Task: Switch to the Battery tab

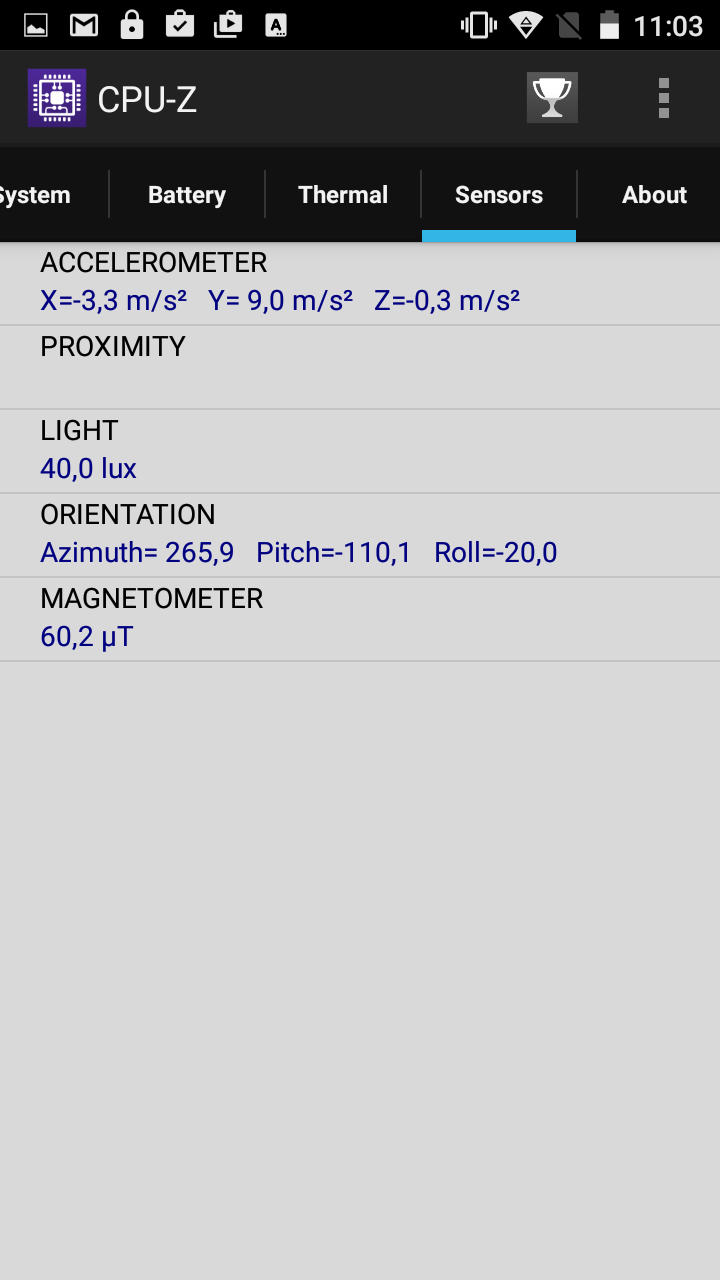Action: (x=187, y=195)
